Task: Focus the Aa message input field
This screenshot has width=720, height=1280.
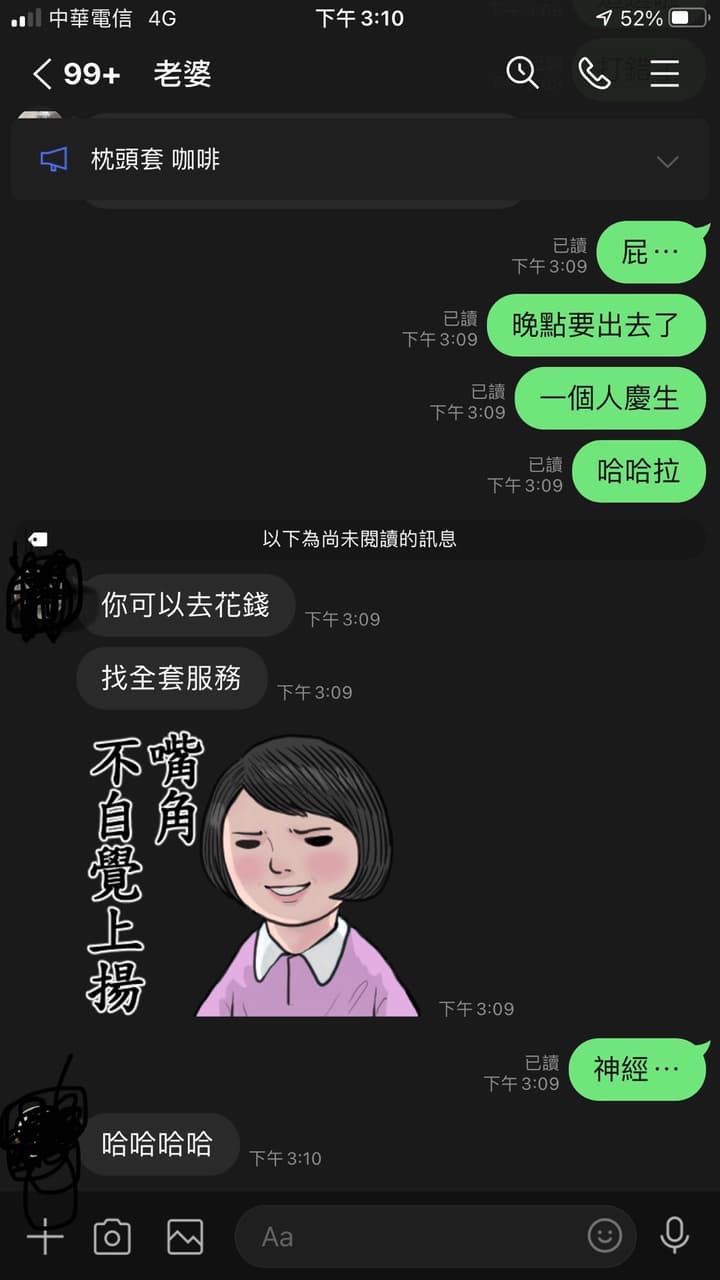Action: [x=410, y=1237]
